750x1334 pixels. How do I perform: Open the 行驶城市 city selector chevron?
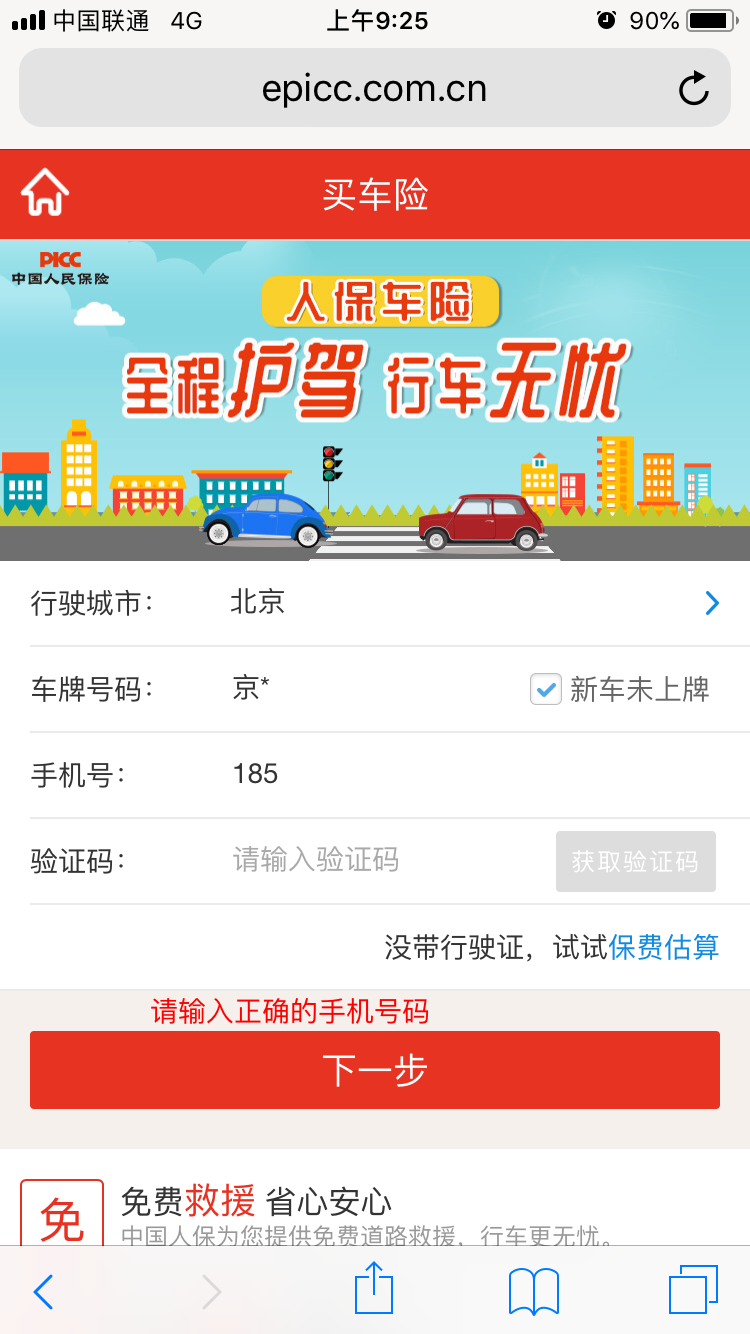pyautogui.click(x=712, y=603)
